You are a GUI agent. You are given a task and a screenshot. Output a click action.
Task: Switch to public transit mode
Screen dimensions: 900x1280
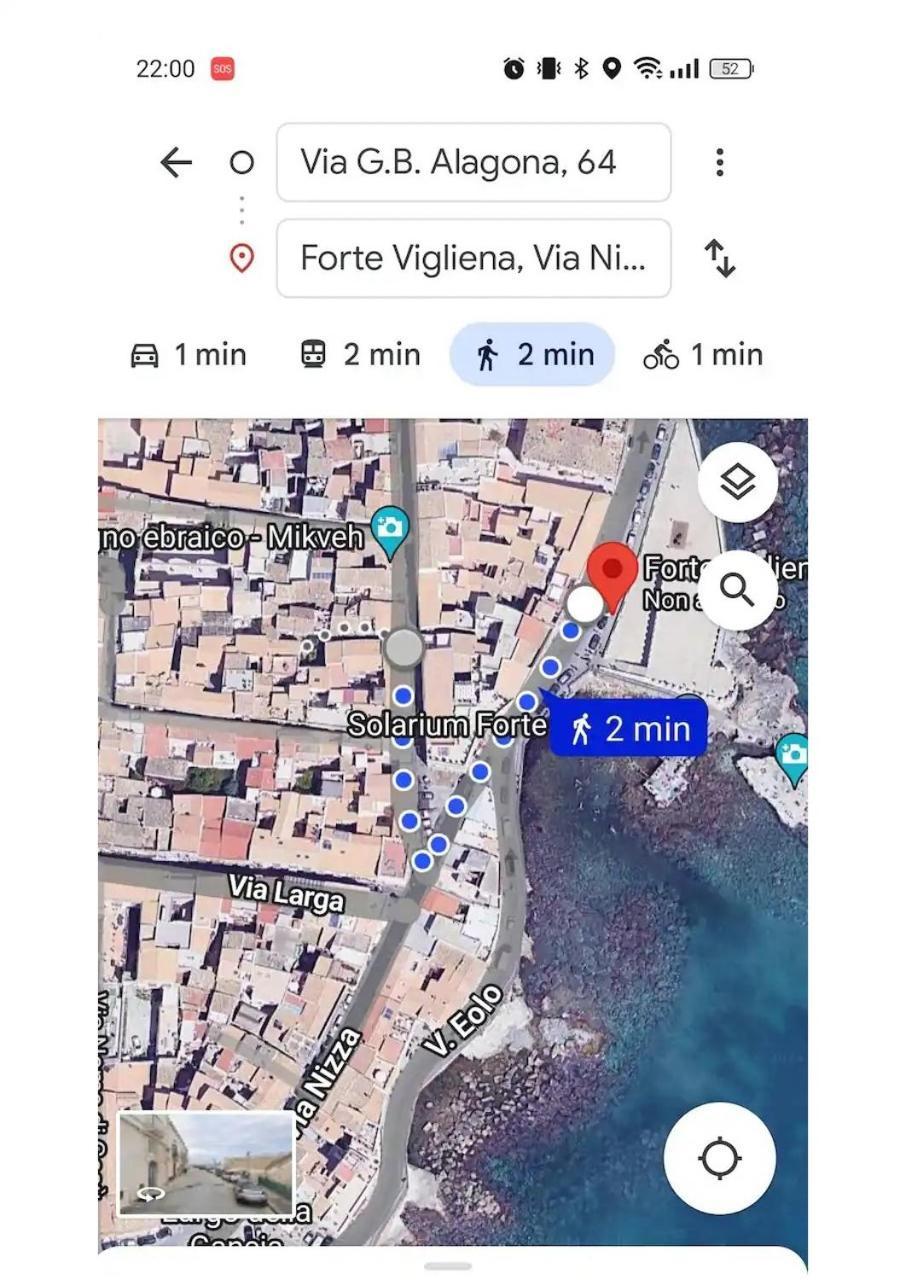tap(361, 355)
